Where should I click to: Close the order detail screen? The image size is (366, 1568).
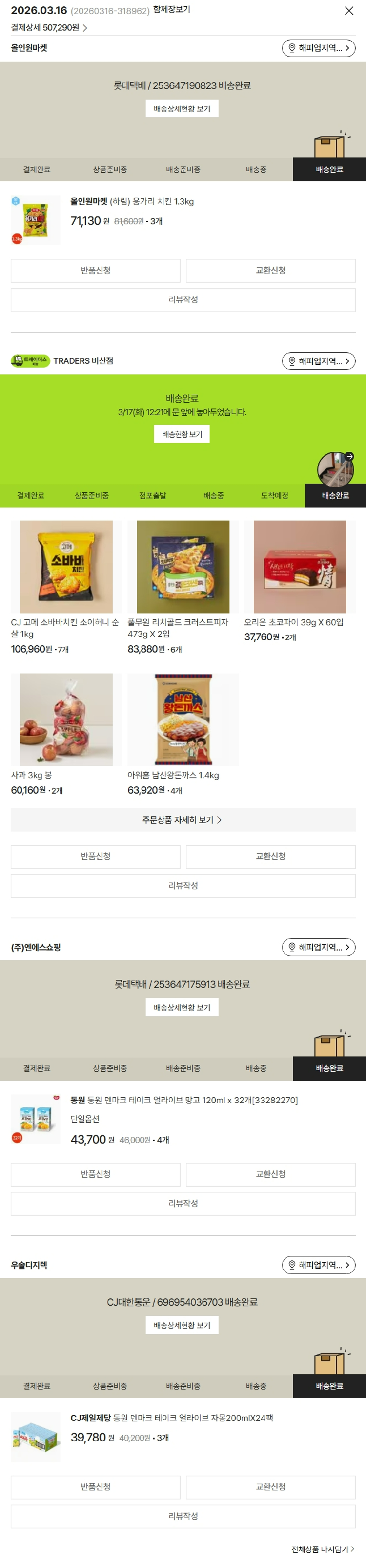click(x=349, y=11)
